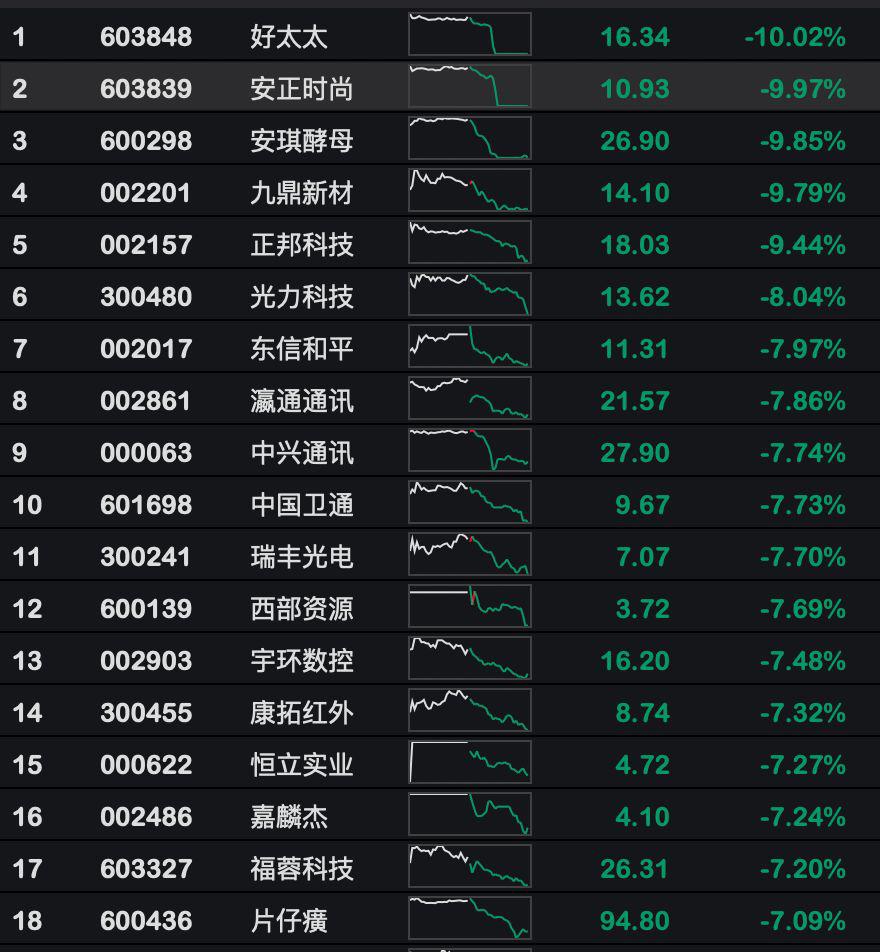Open 宇环数控 quote

301,661
